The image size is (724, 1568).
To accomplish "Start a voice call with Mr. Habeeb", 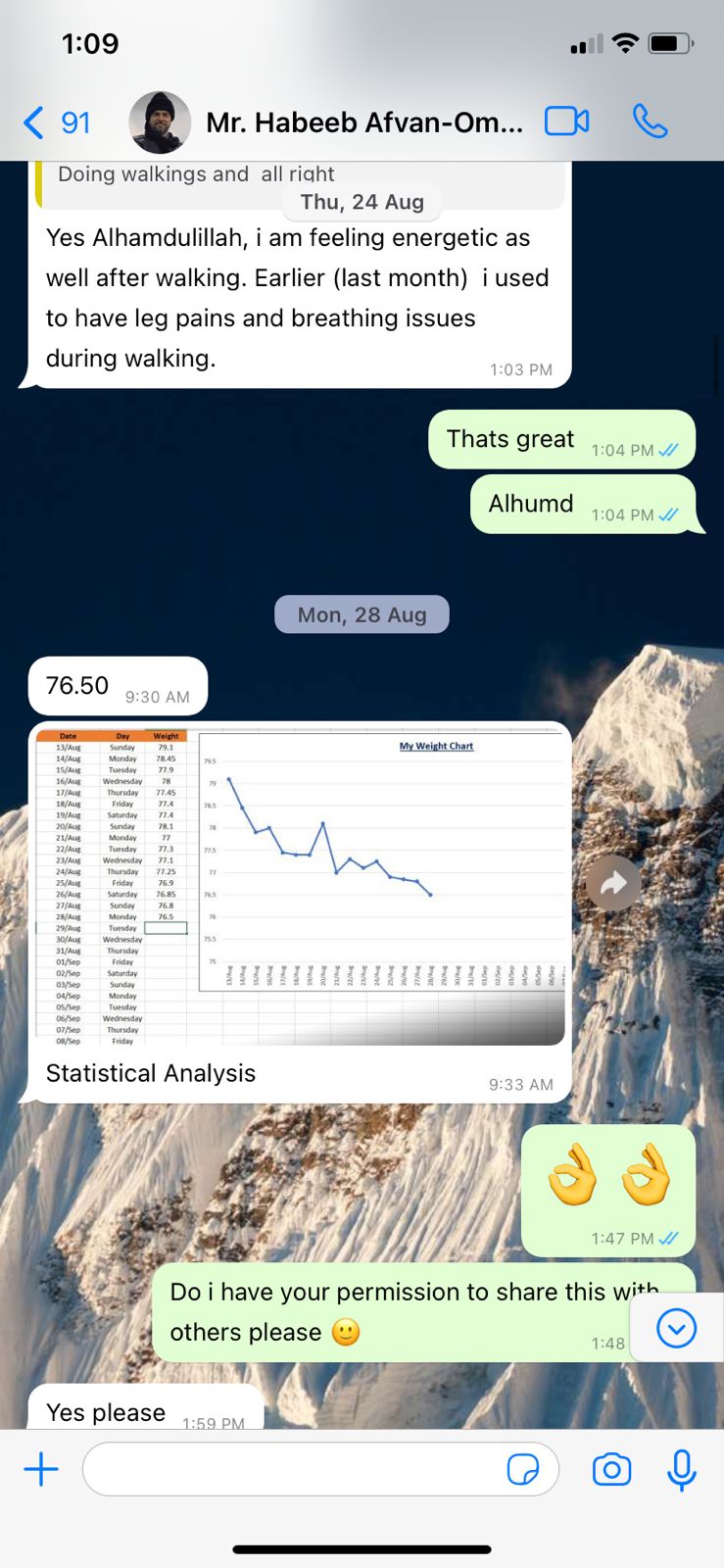I will [x=650, y=122].
